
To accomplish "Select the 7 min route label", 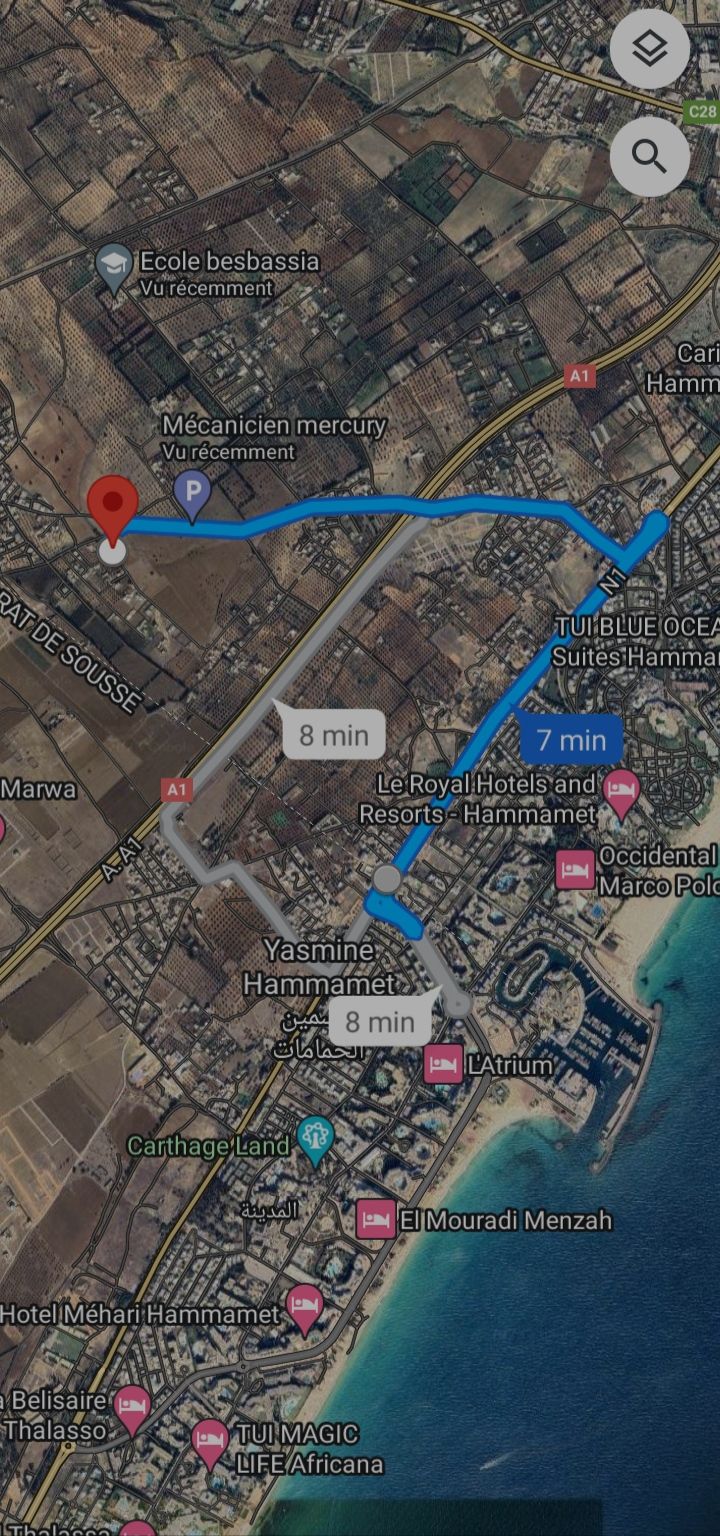I will pyautogui.click(x=571, y=740).
